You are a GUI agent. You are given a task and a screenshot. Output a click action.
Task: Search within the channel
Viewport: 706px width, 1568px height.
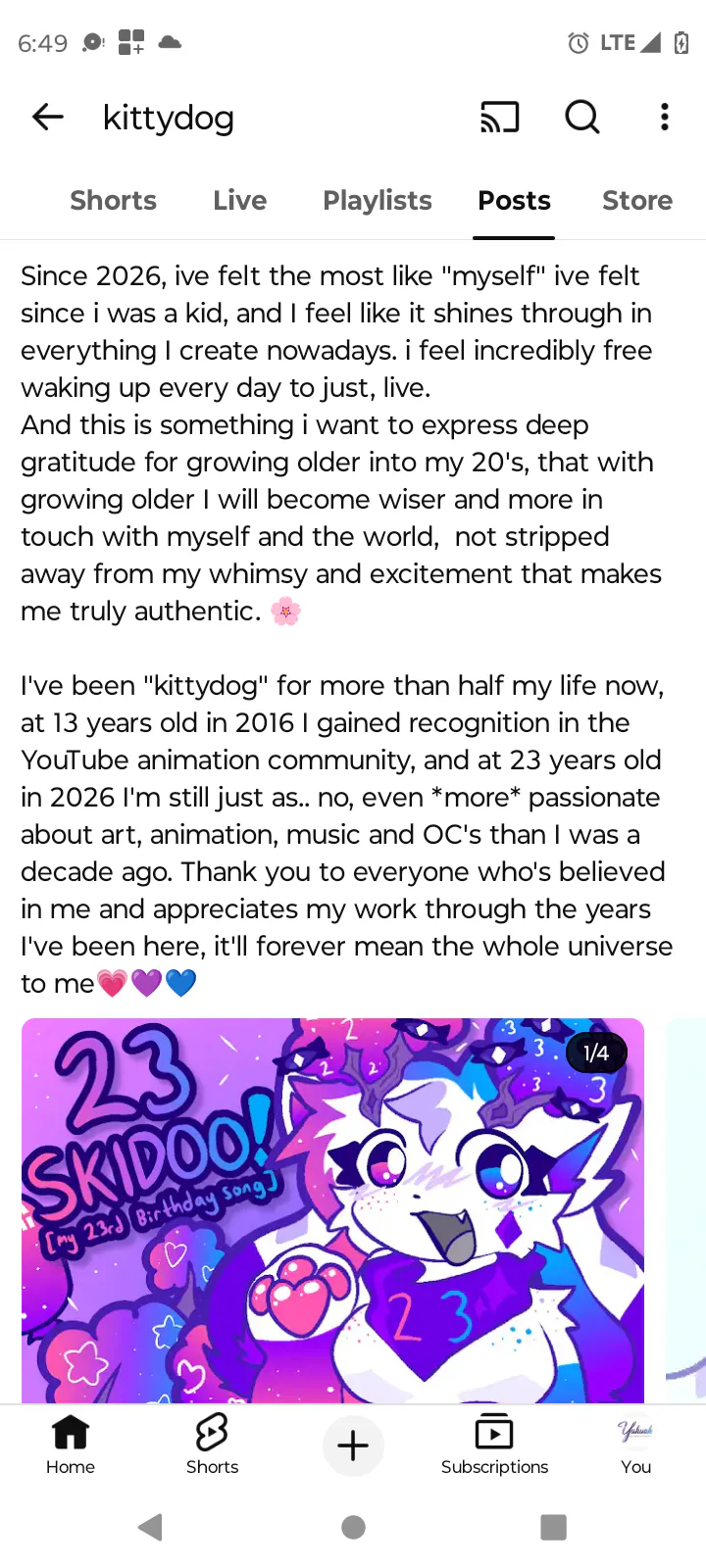(581, 118)
